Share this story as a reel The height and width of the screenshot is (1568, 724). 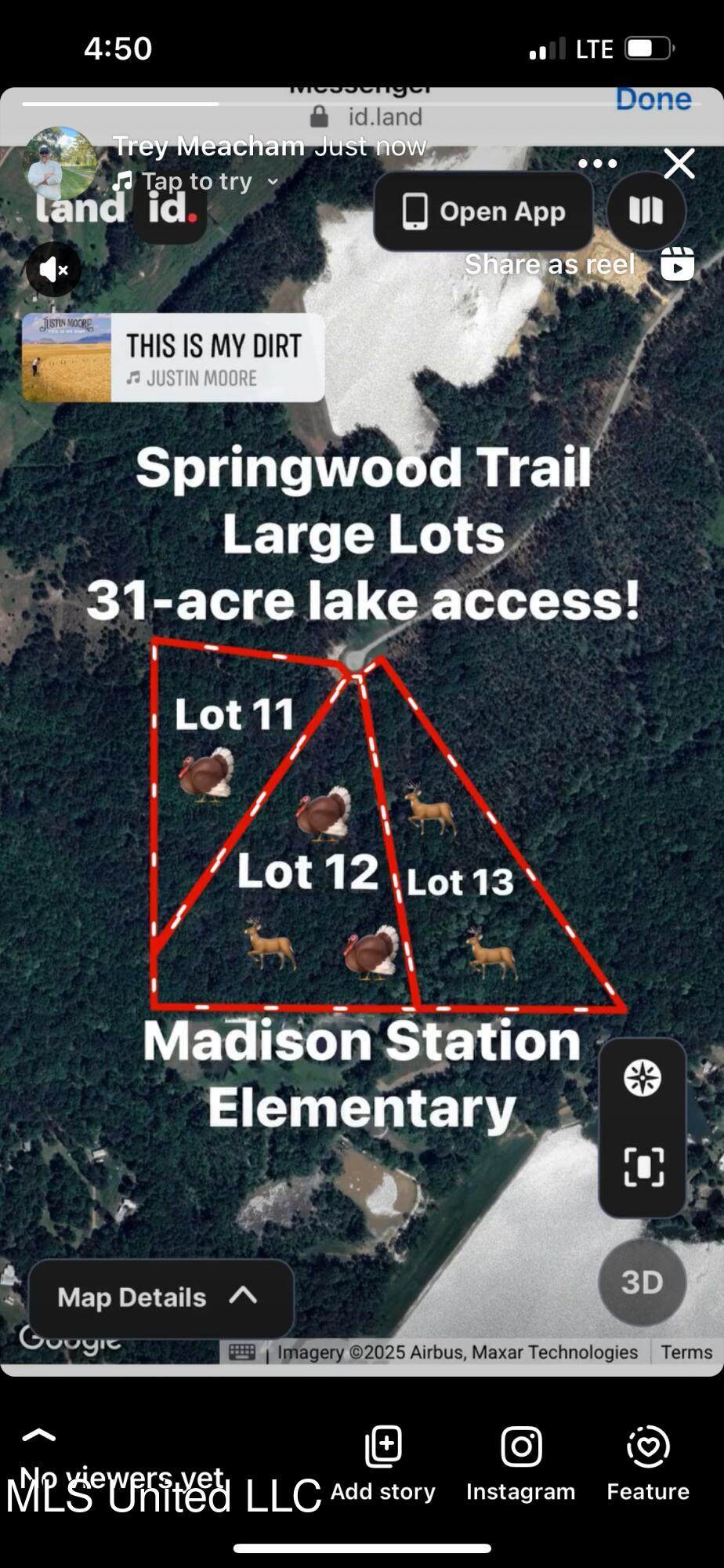(x=578, y=264)
